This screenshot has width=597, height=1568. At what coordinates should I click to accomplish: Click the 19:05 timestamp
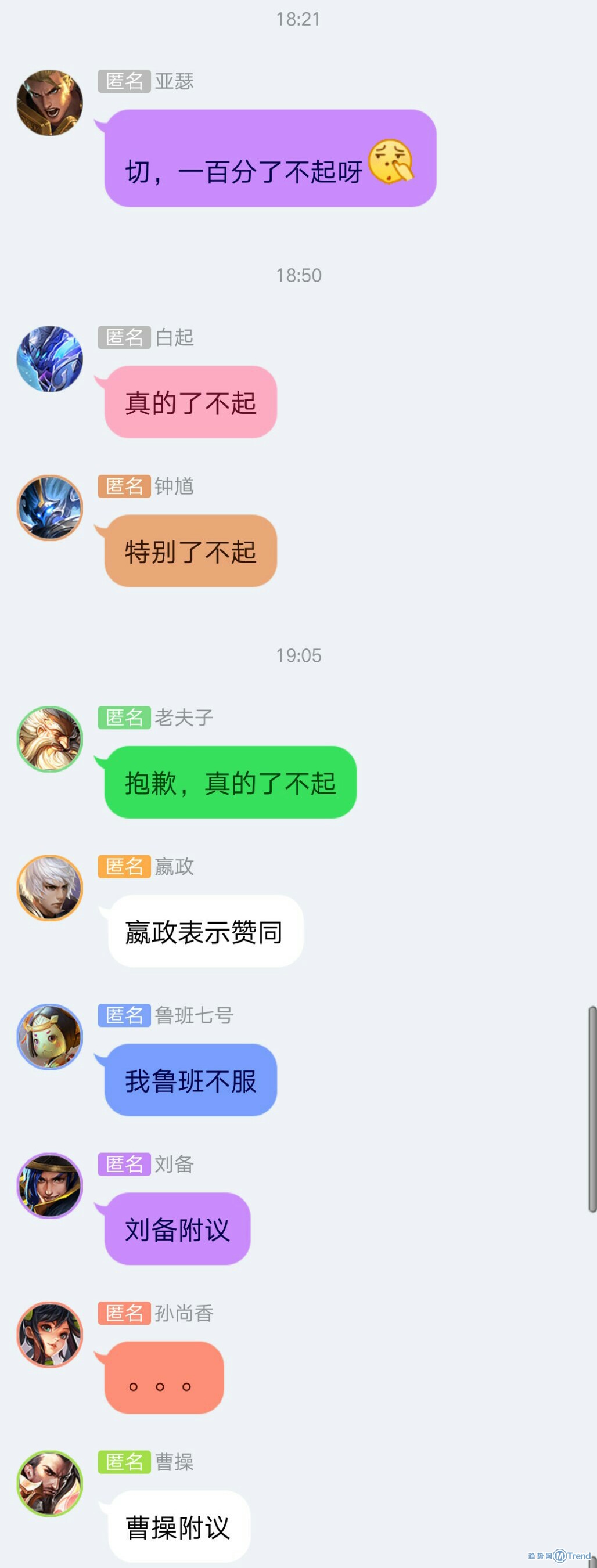click(298, 655)
